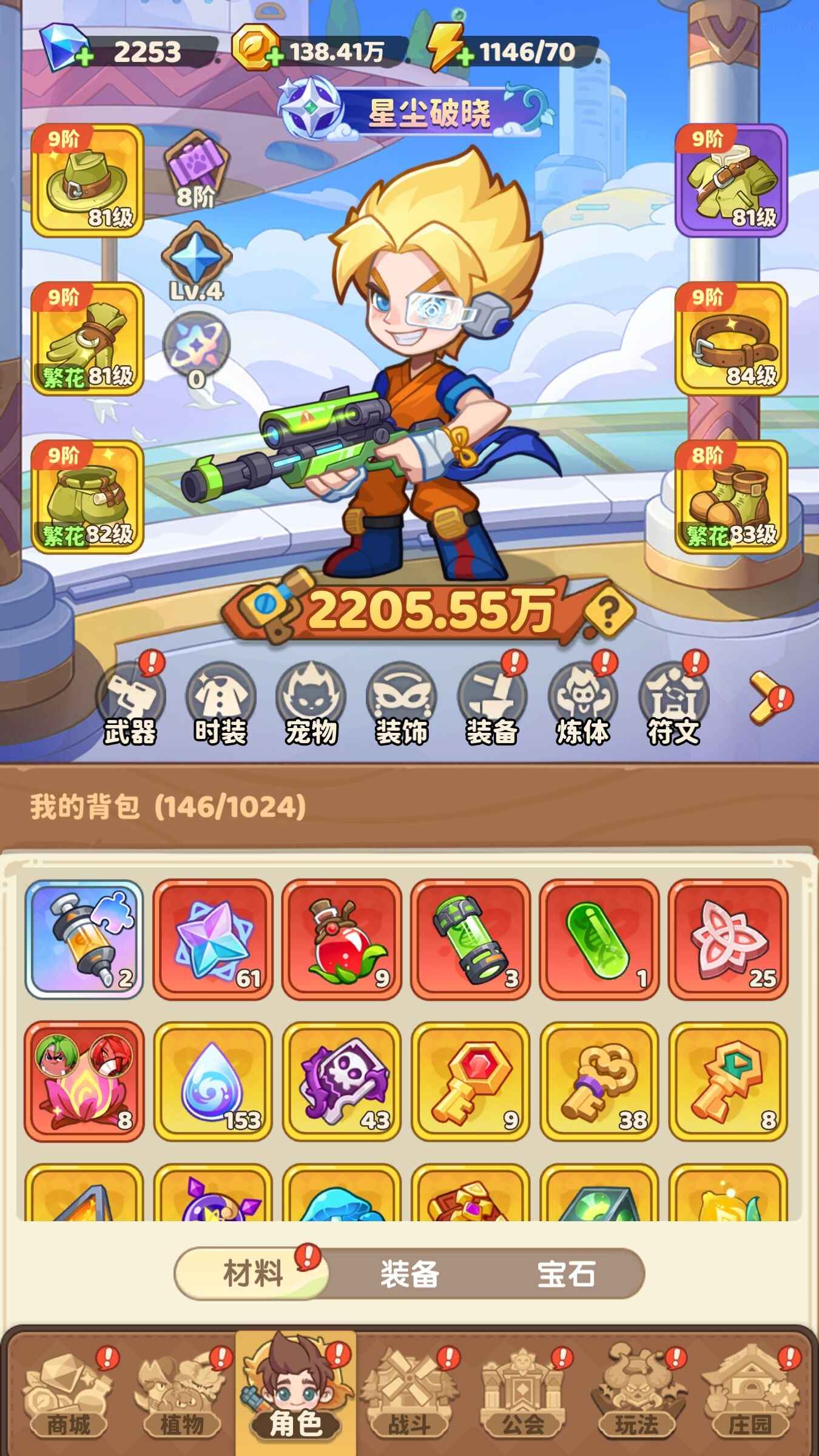Screen dimensions: 819x1456
Task: Open the 符文 rune menu
Action: tap(673, 704)
